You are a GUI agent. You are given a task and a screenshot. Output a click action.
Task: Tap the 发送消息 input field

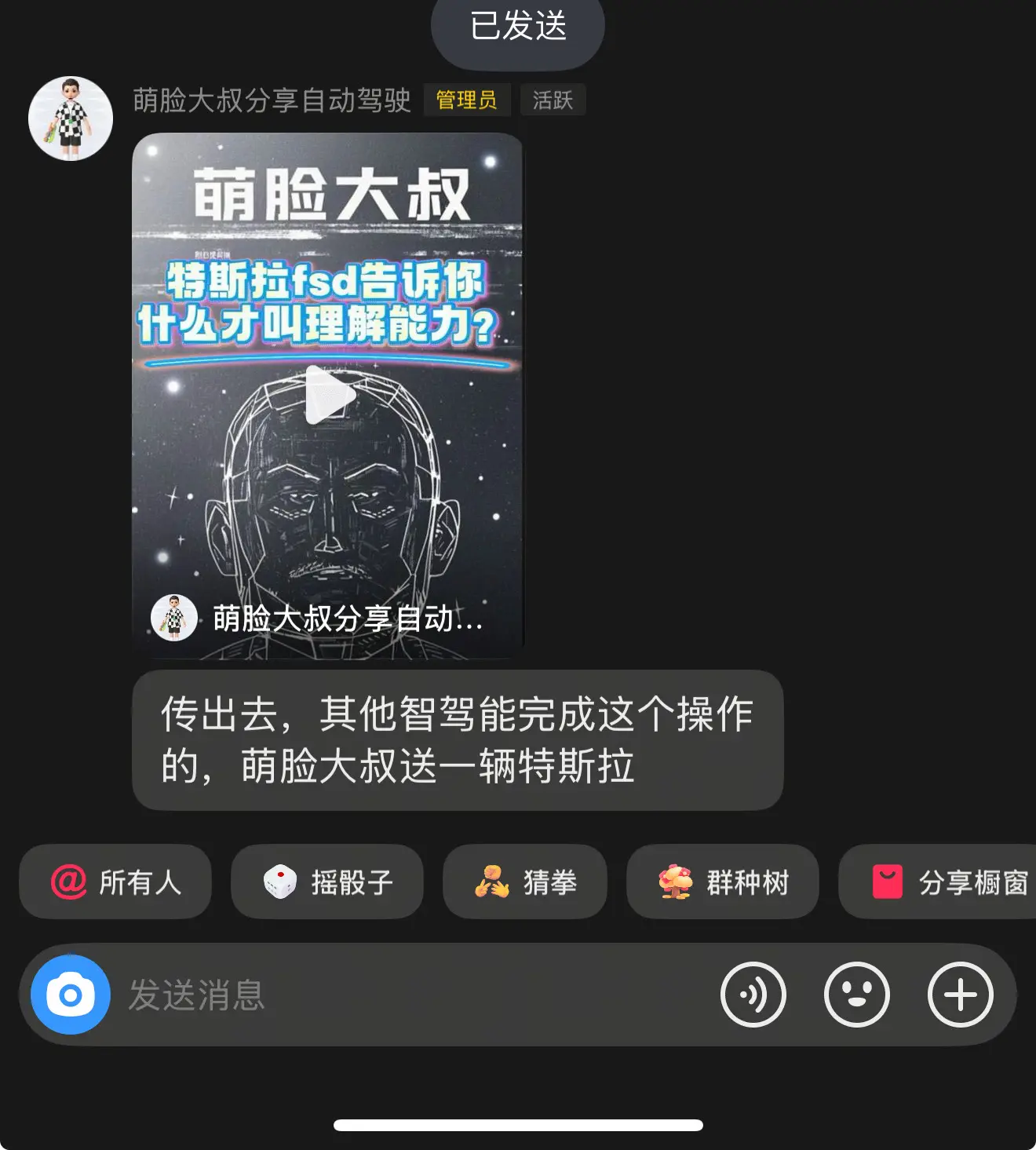click(314, 995)
